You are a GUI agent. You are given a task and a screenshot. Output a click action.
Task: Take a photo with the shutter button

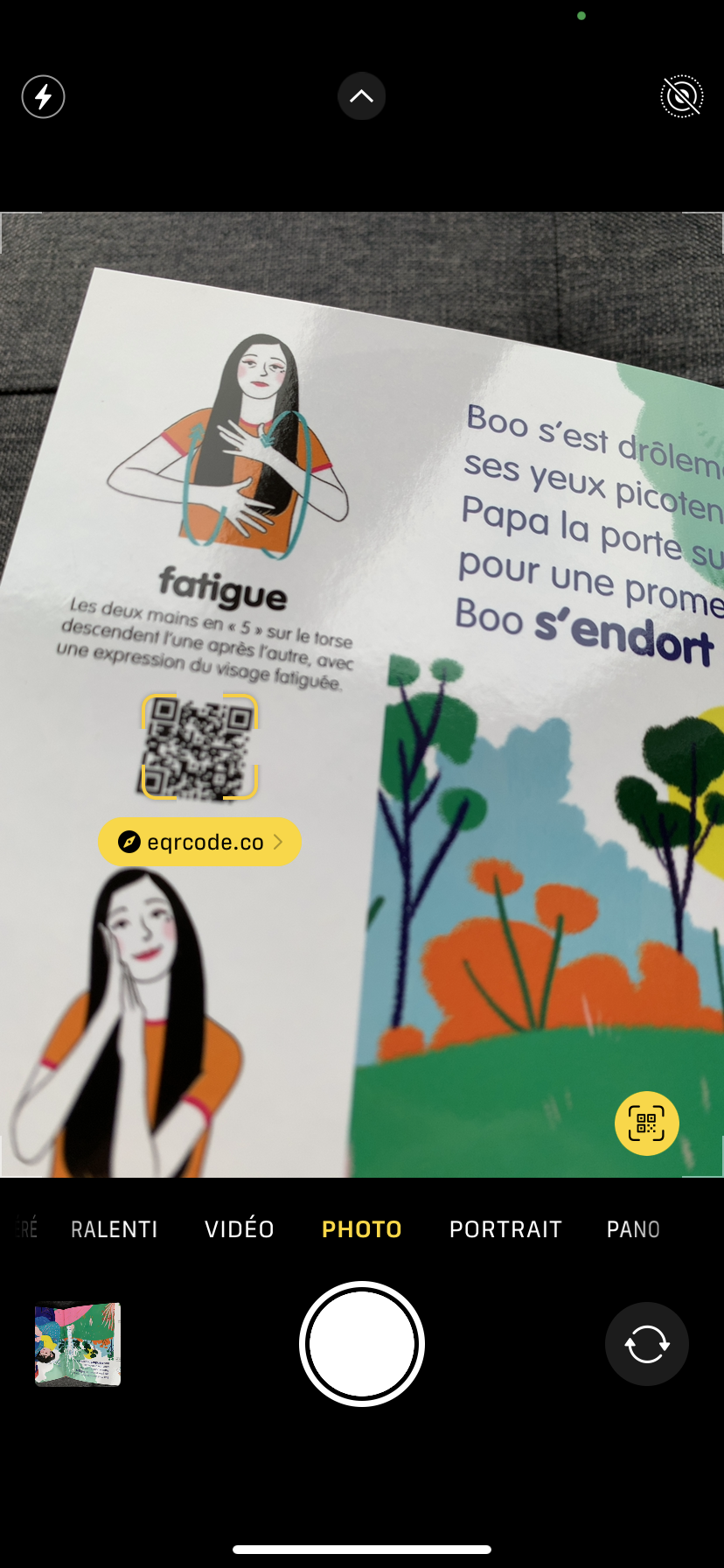361,1344
